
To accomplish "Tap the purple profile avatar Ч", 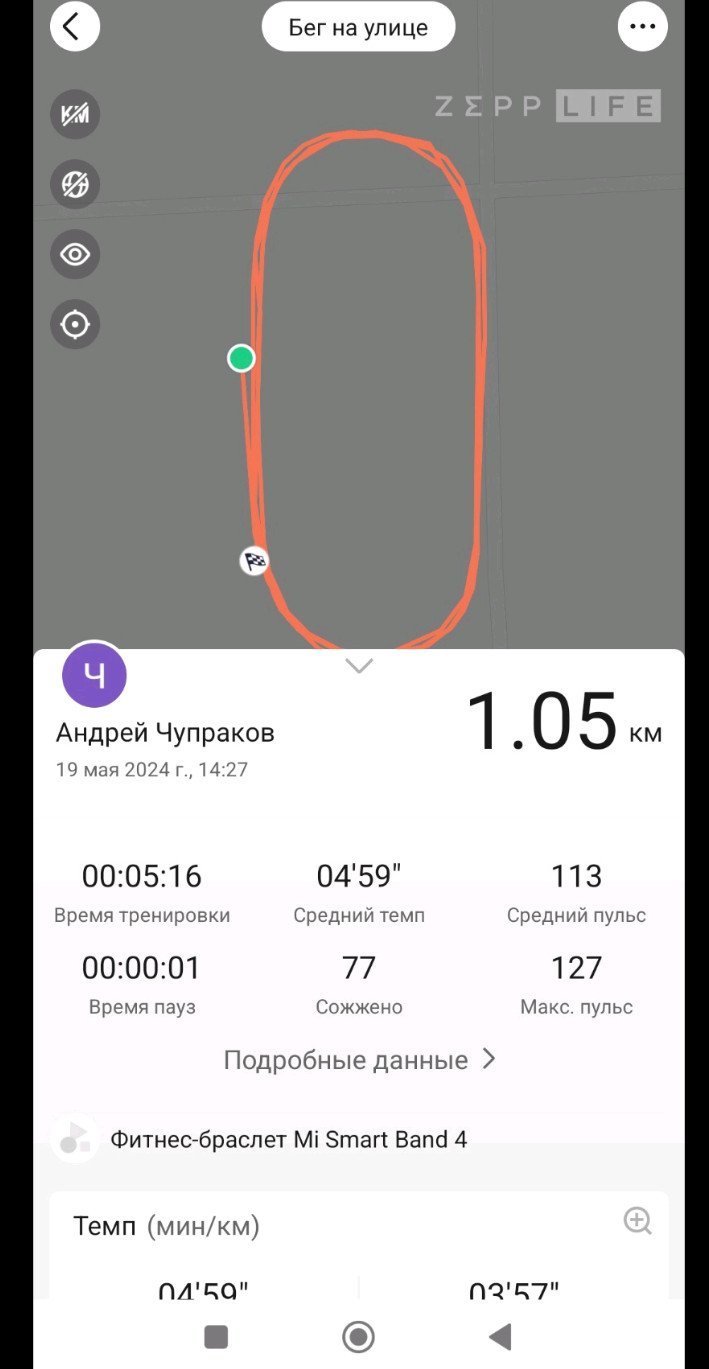I will [95, 675].
